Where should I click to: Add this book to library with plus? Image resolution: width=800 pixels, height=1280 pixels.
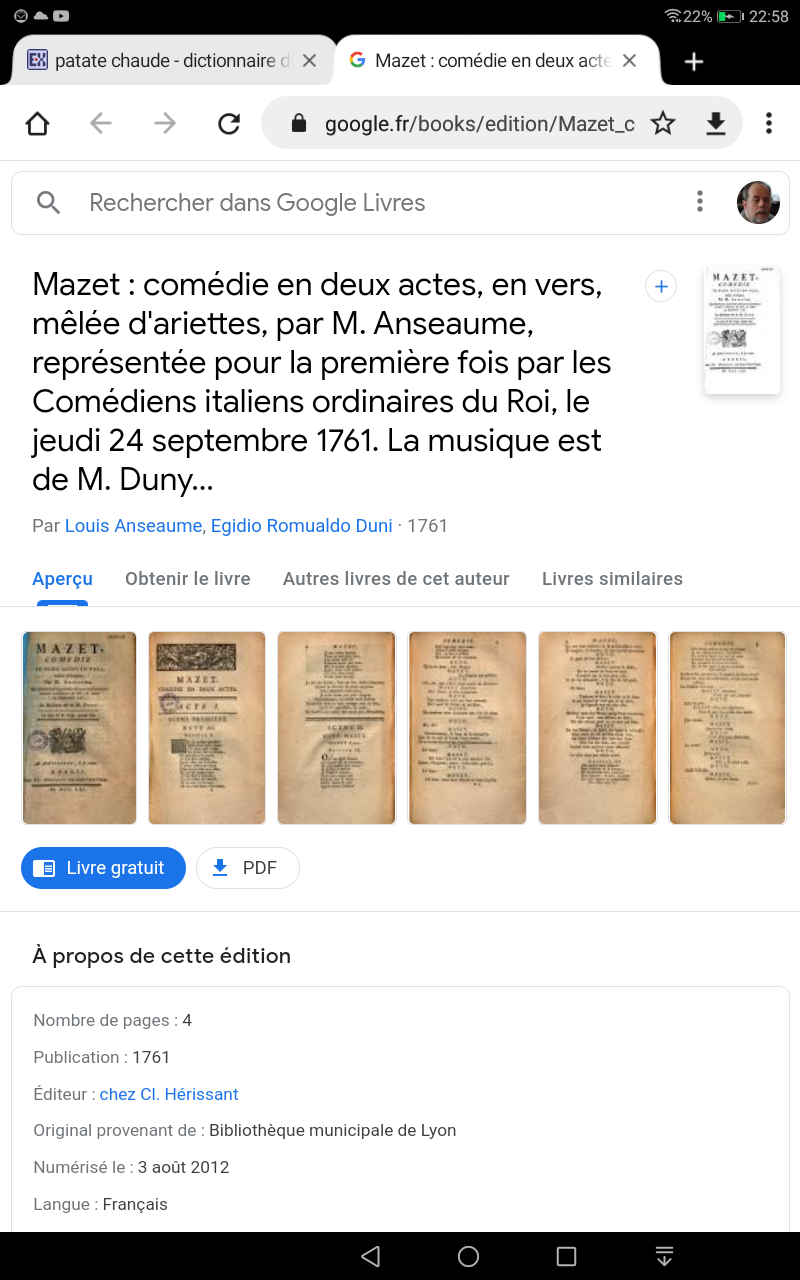(660, 287)
